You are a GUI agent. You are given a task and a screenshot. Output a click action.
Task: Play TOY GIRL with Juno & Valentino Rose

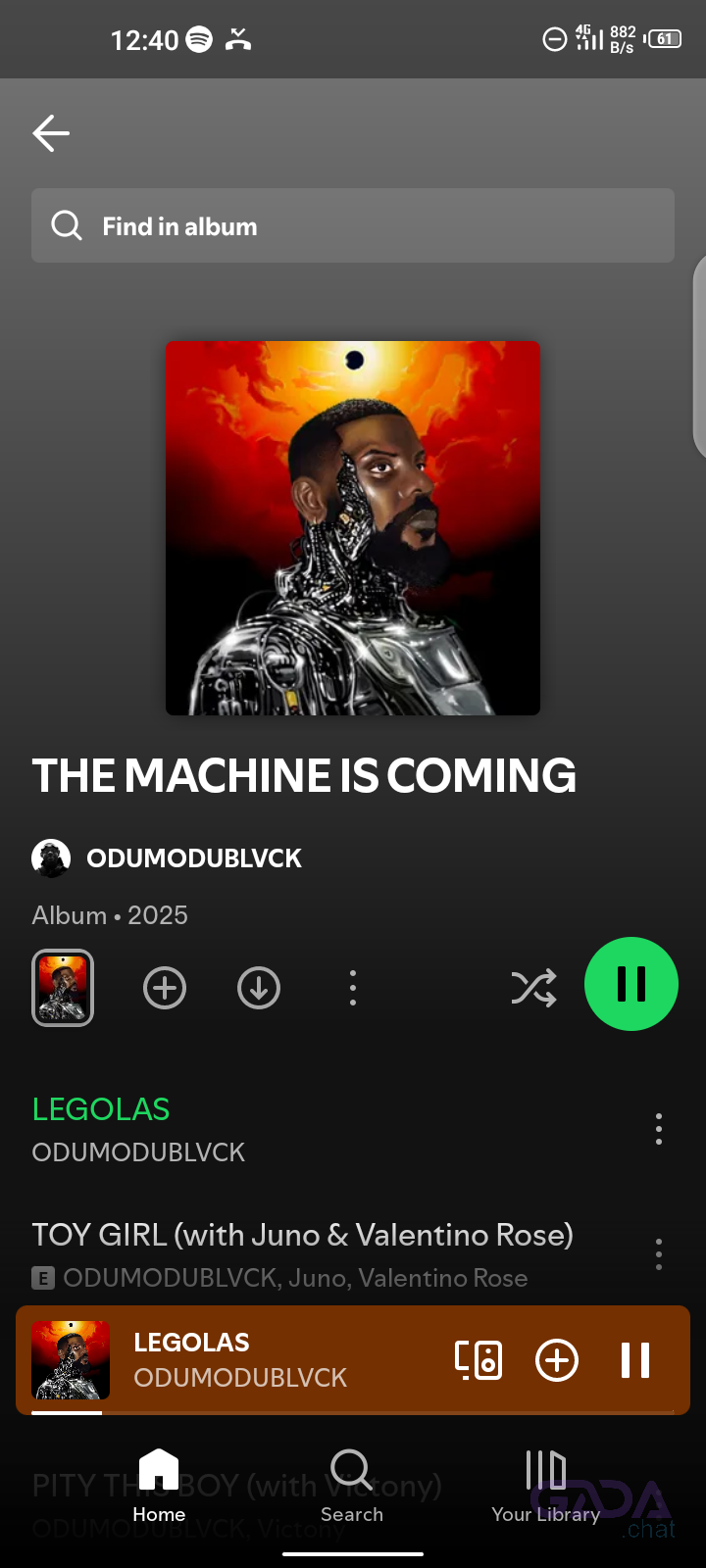pos(304,1252)
